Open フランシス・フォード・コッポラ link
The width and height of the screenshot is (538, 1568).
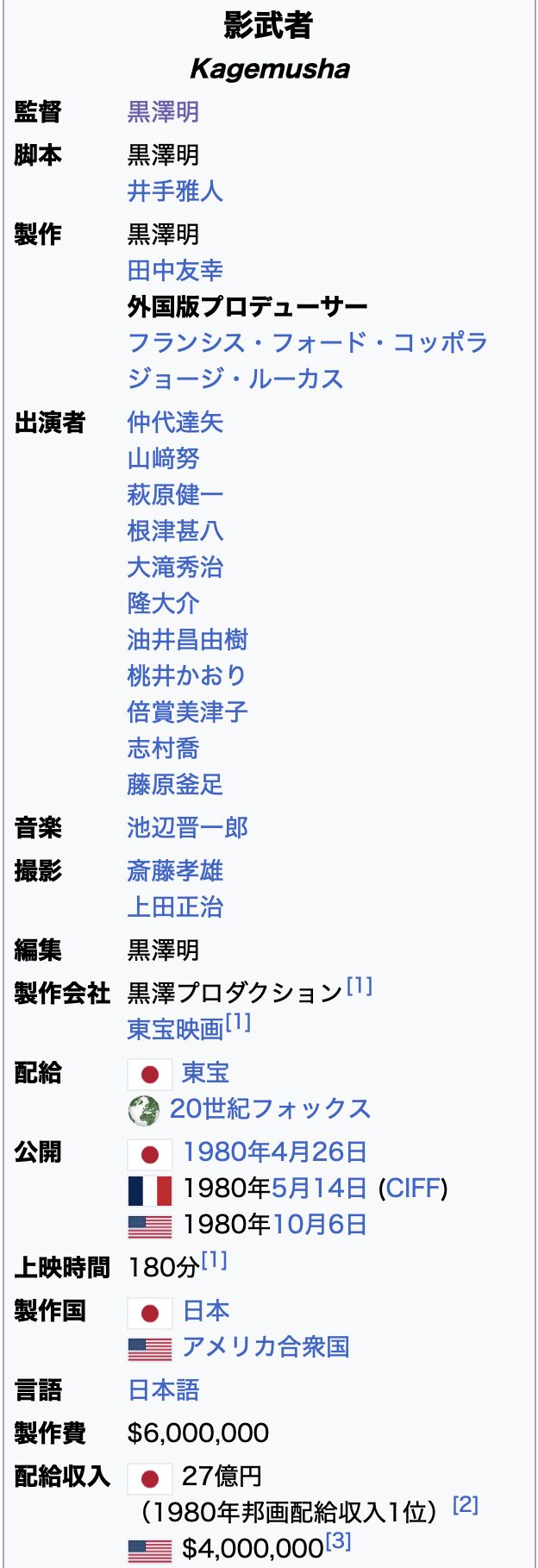click(x=307, y=343)
